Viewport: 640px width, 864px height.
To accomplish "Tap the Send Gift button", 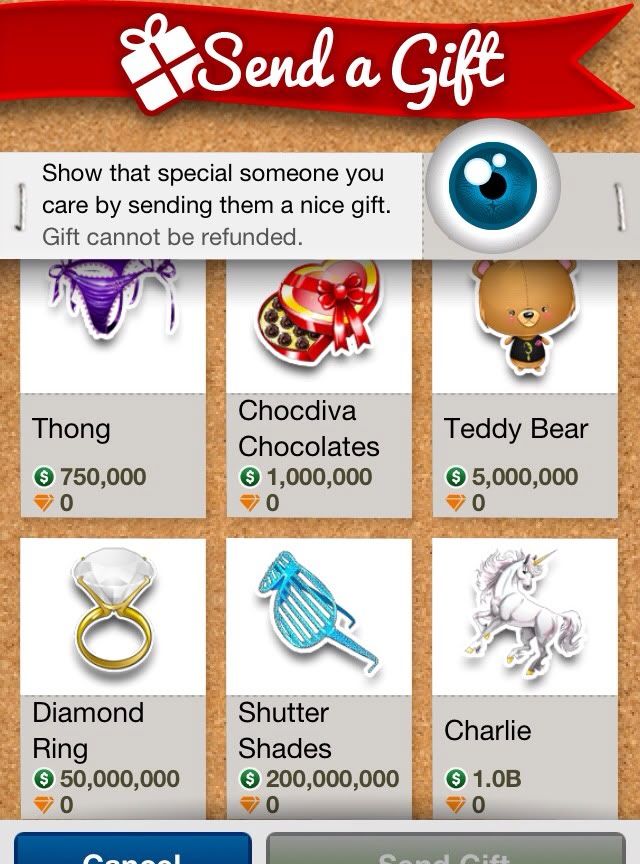I will pyautogui.click(x=446, y=850).
